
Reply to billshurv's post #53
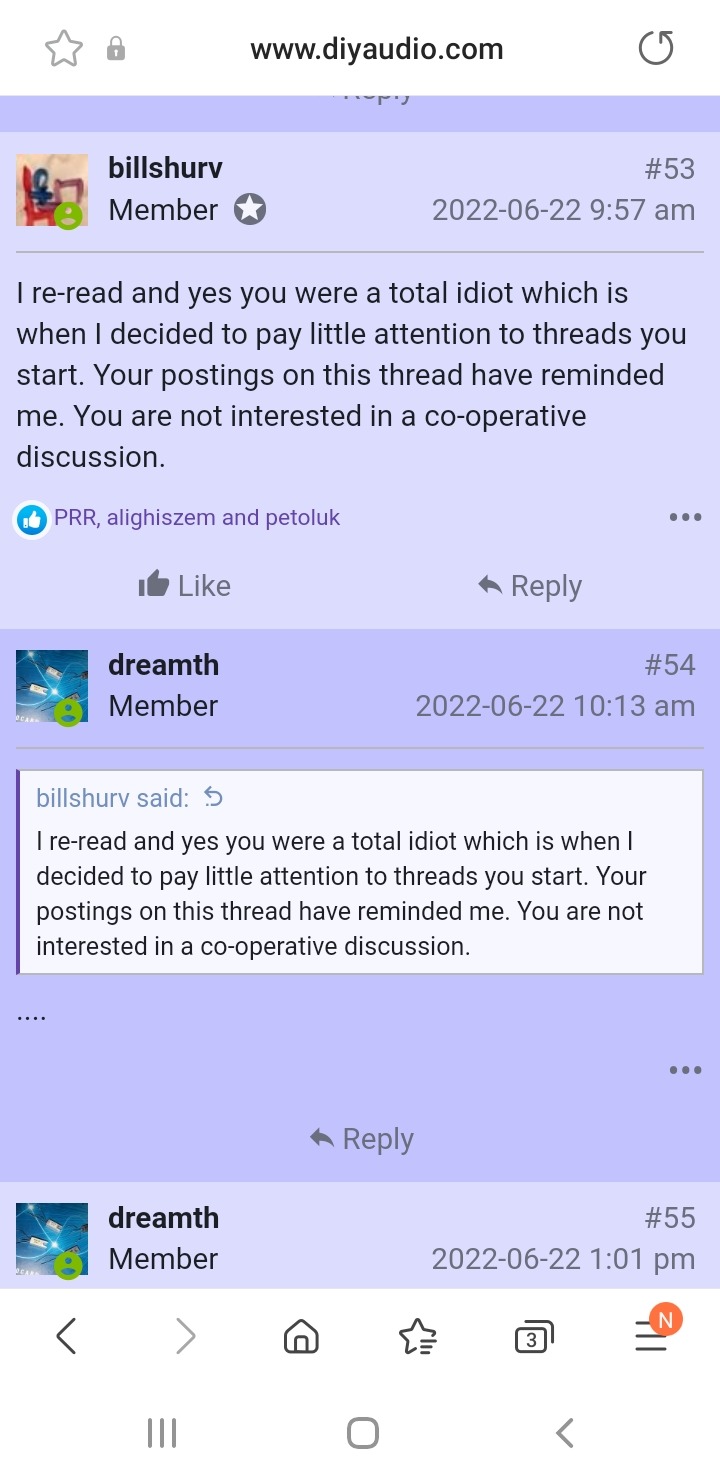click(x=530, y=586)
